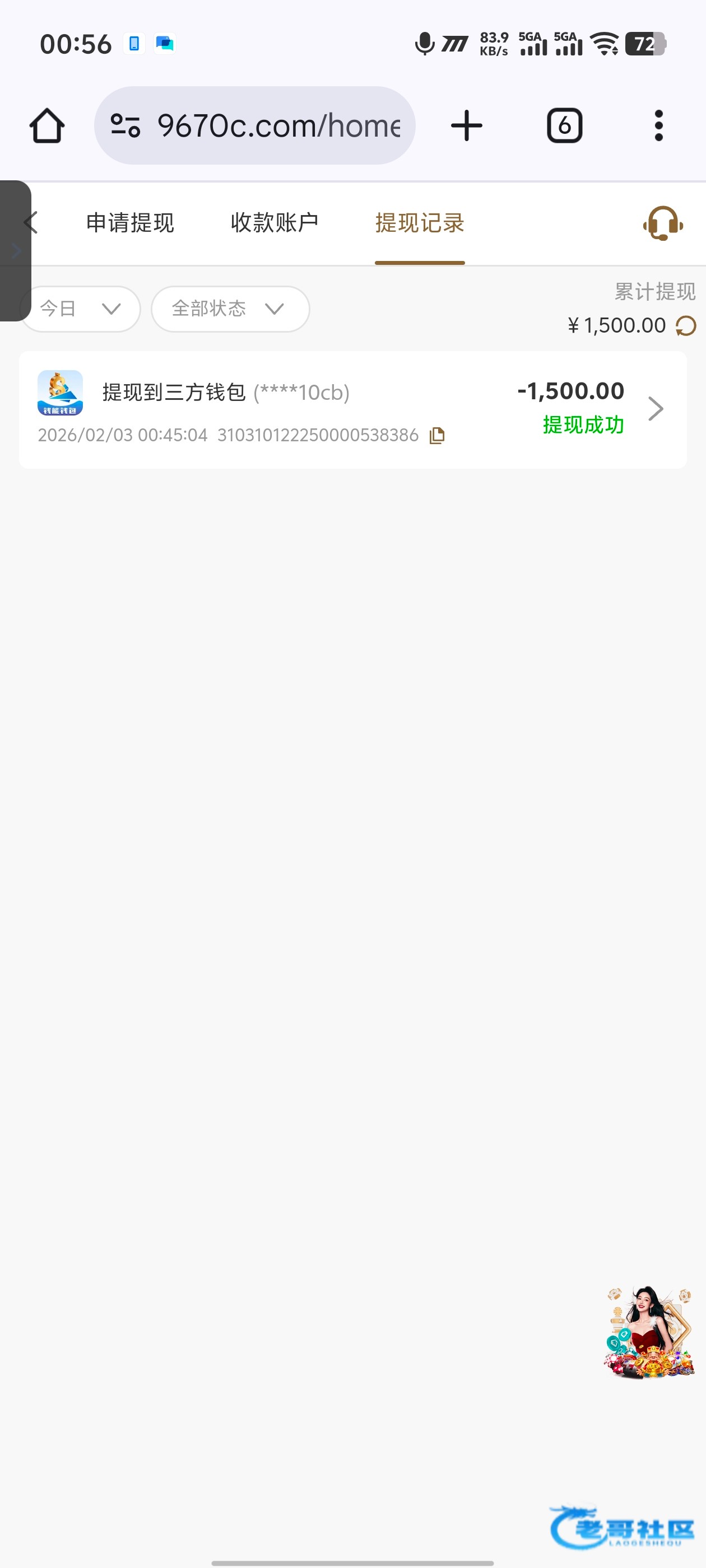Open the floating promotion lady banner

point(649,1332)
